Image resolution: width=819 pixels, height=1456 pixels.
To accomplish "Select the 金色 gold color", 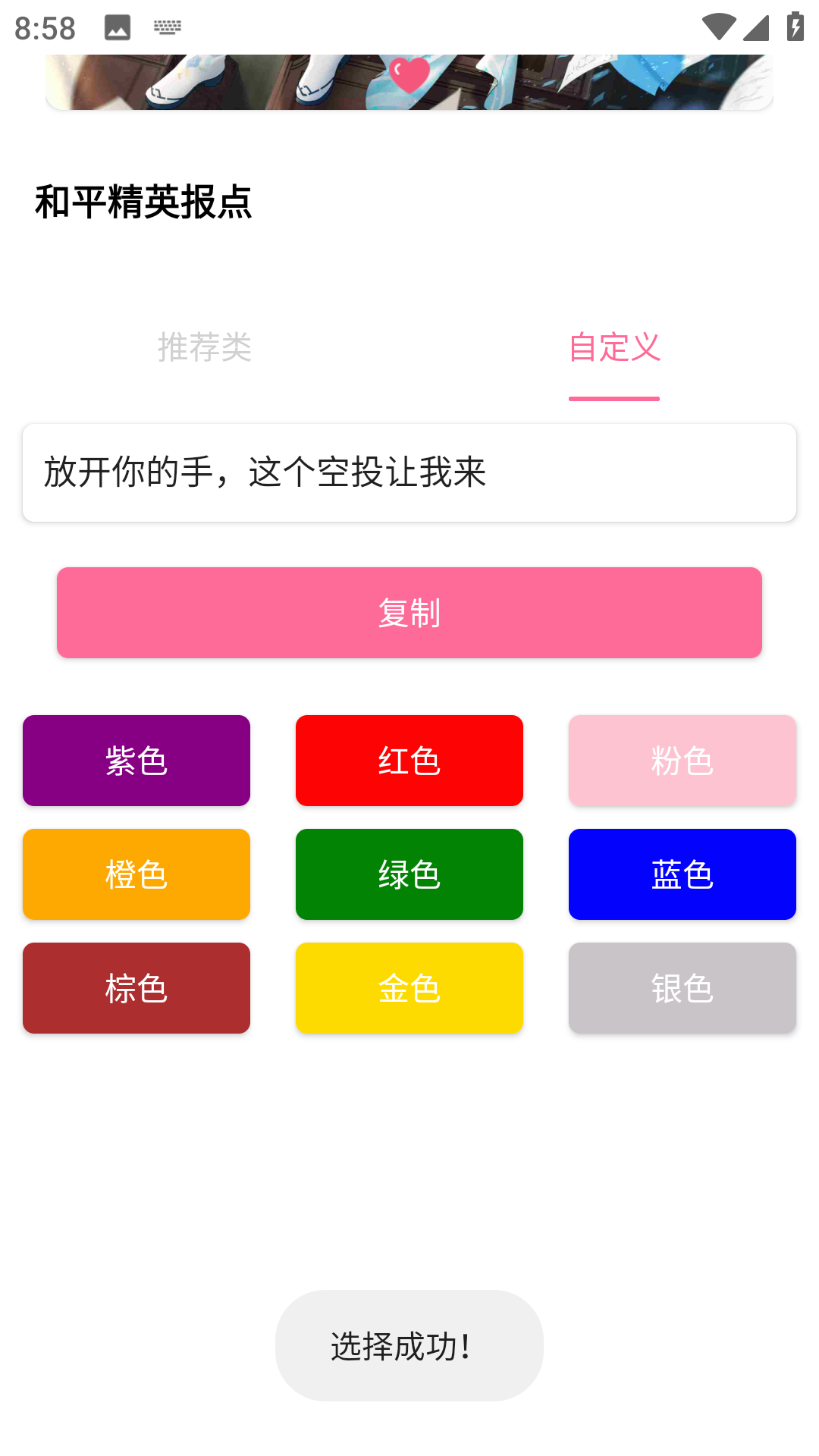I will pos(409,987).
